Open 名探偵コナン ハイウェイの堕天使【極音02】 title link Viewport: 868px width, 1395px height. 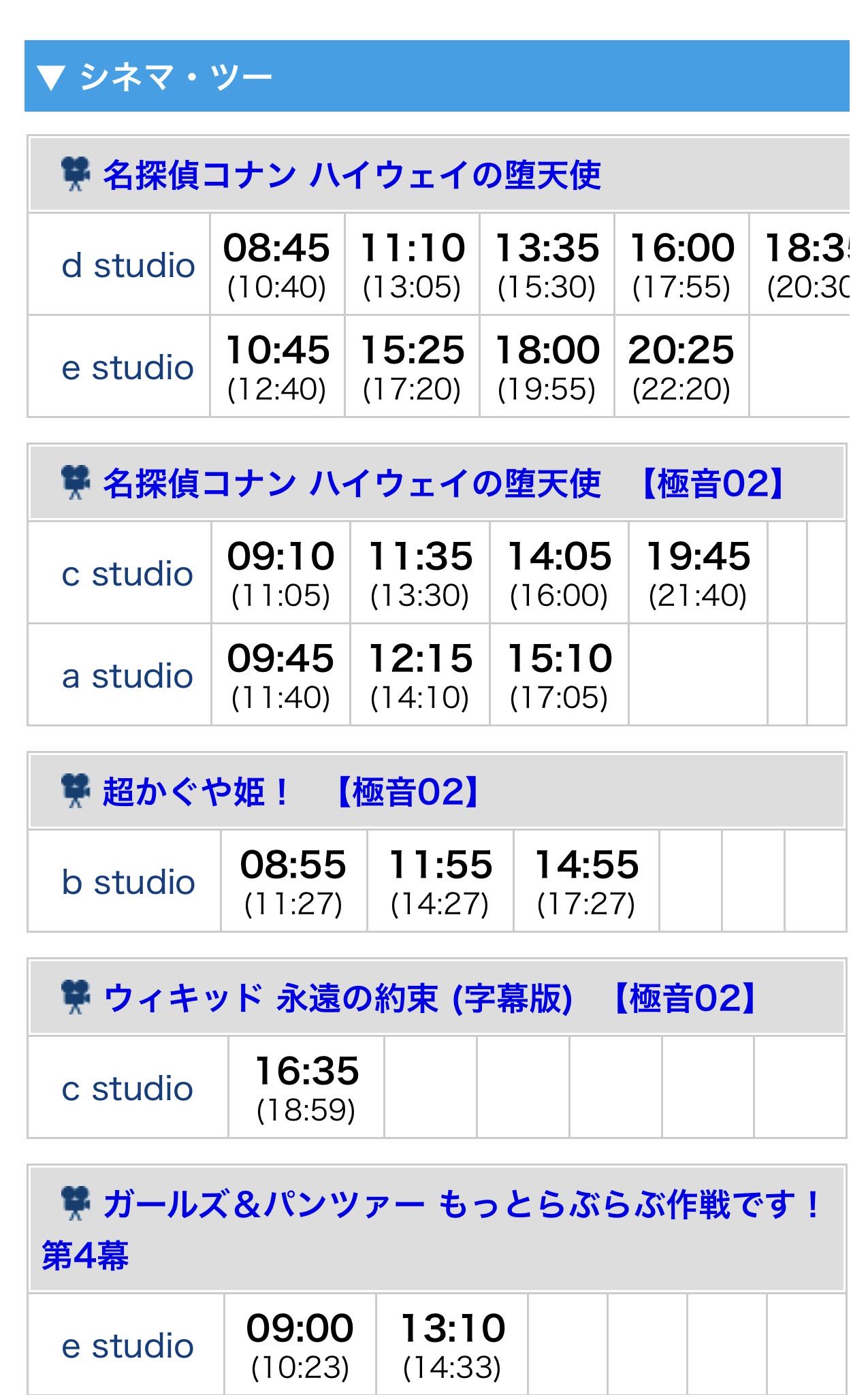[443, 484]
